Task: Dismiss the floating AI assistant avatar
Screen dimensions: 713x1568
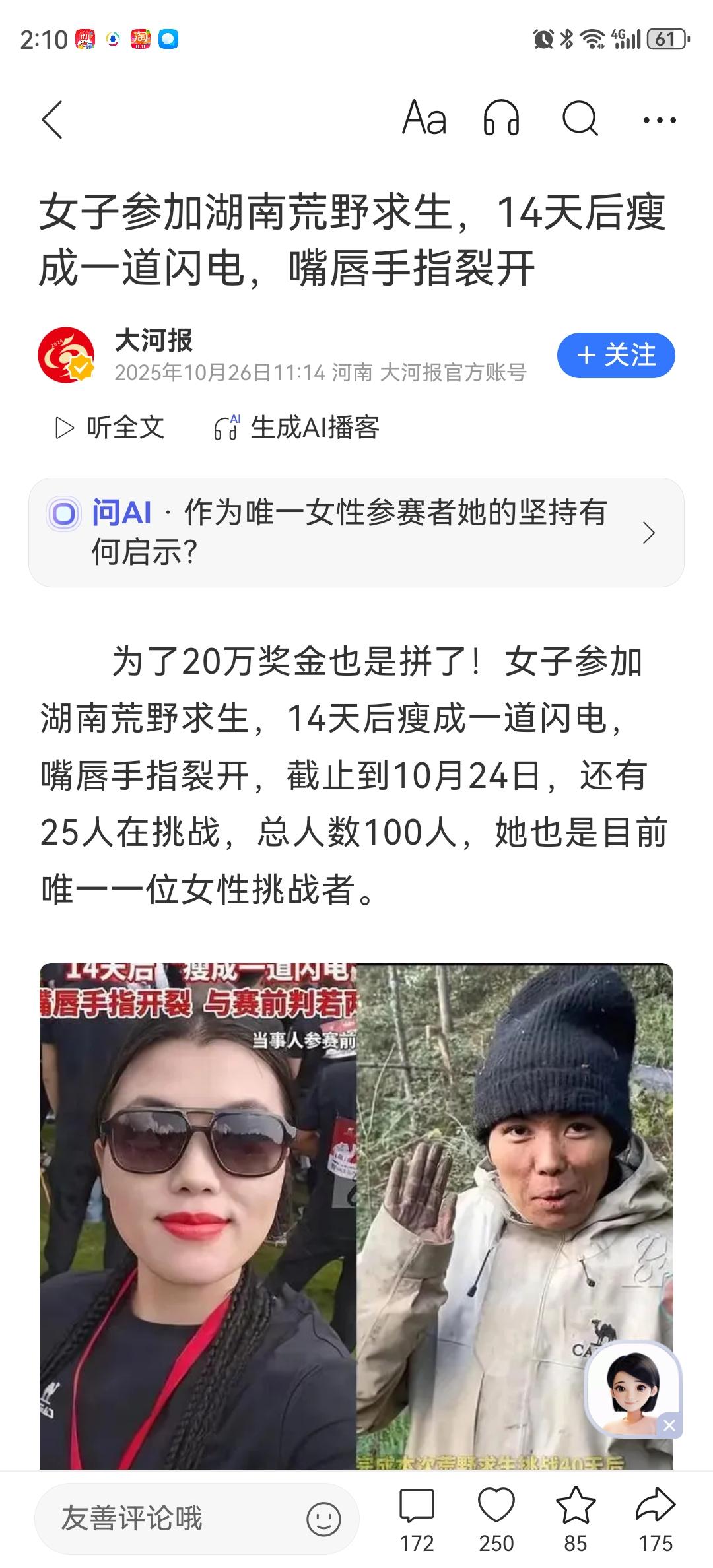Action: [x=669, y=1425]
